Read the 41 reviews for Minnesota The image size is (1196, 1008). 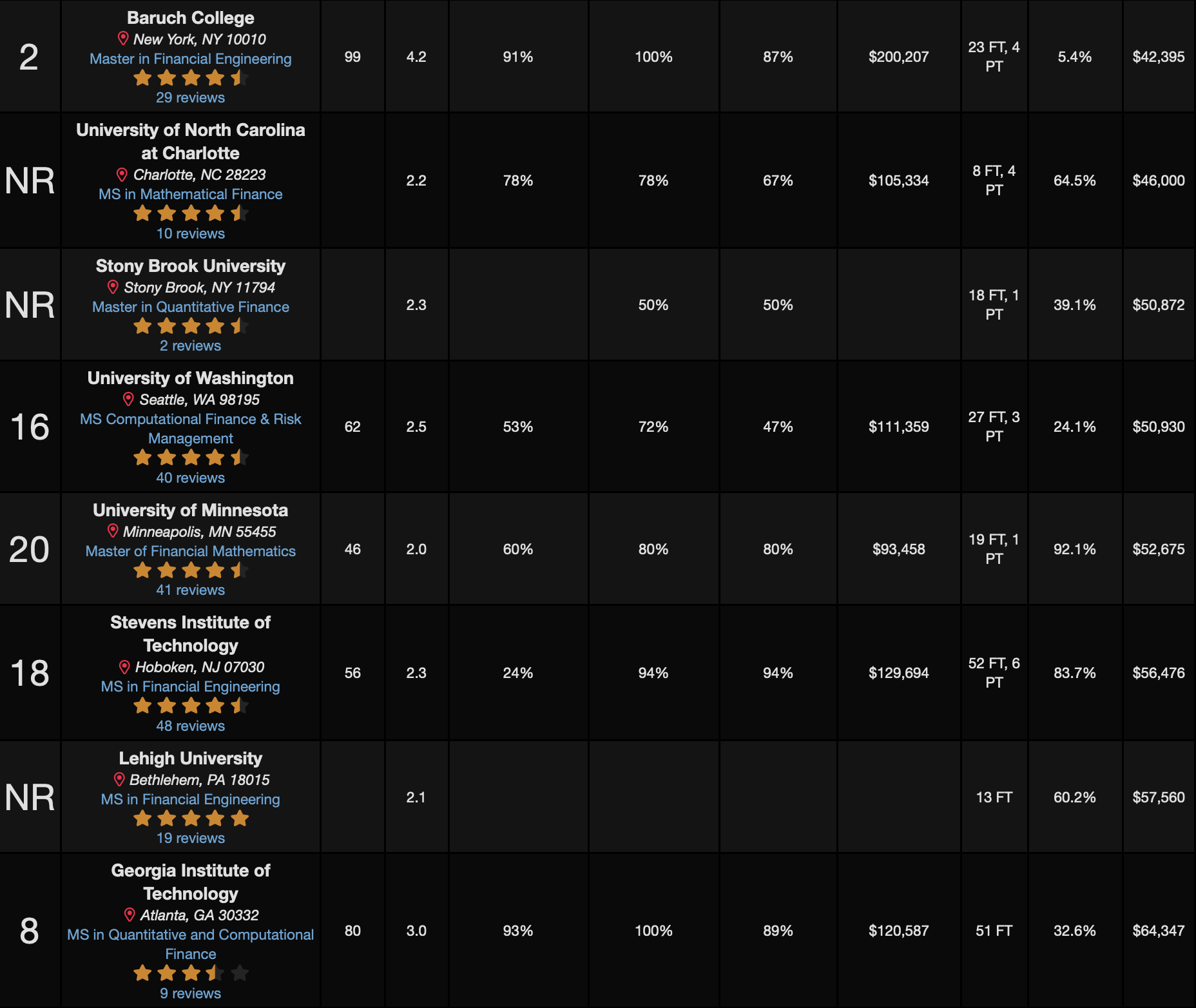pyautogui.click(x=190, y=590)
